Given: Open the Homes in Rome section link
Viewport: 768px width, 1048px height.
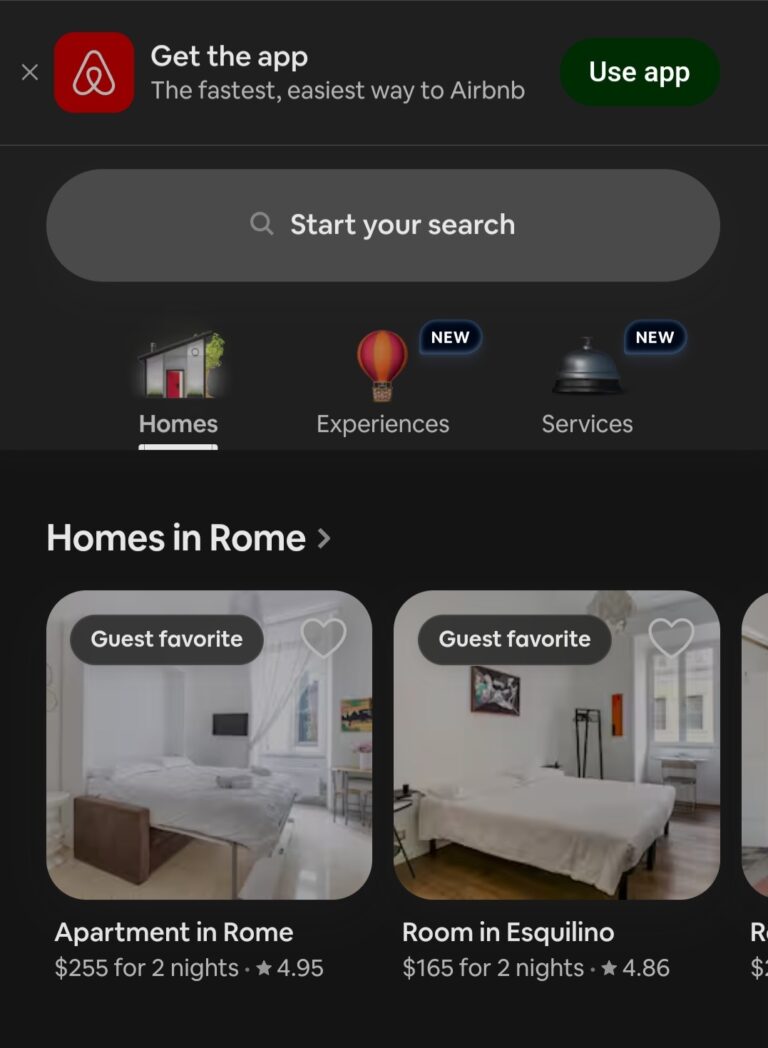Looking at the screenshot, I should pos(188,538).
